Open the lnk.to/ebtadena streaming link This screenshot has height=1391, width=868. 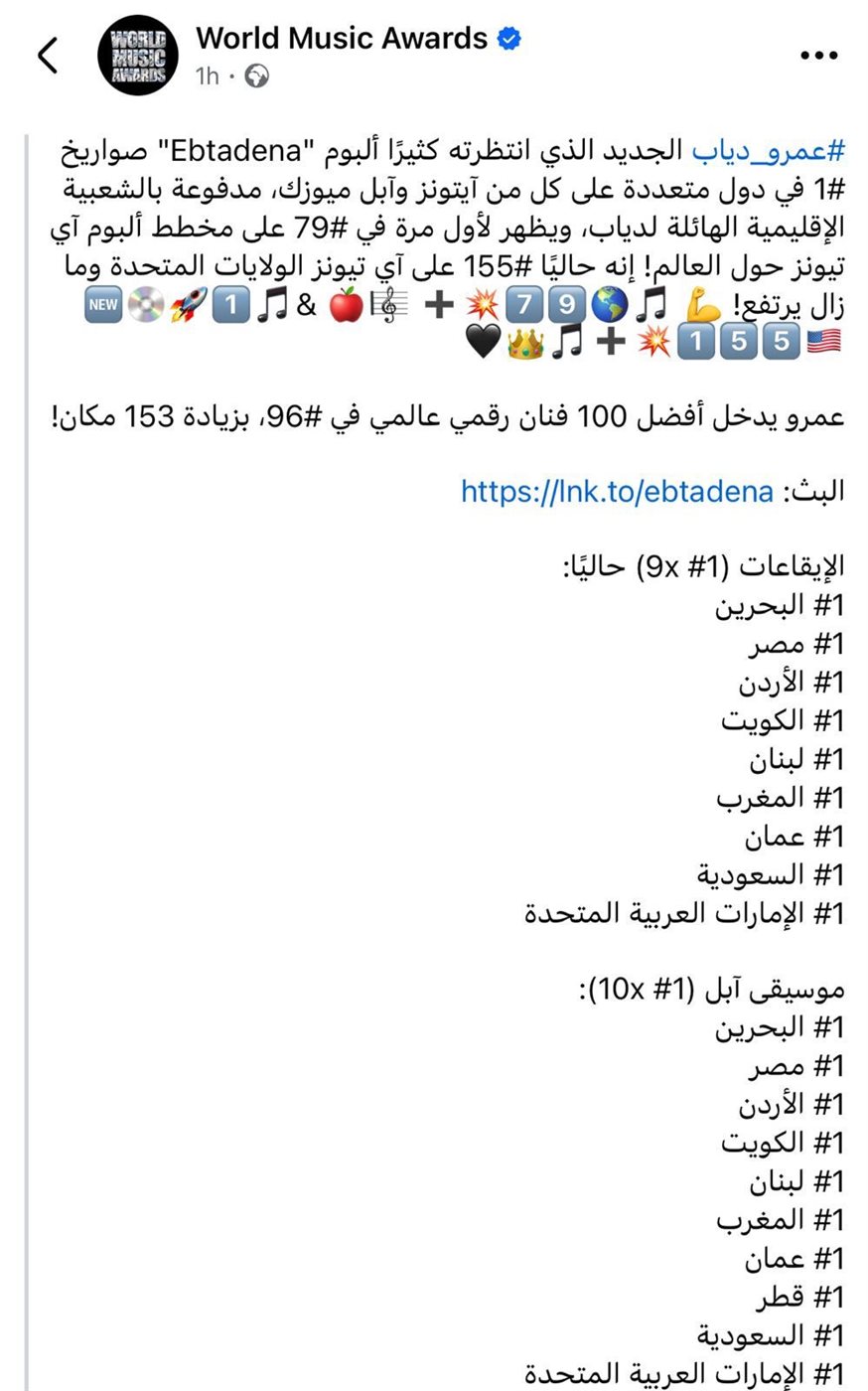point(617,491)
